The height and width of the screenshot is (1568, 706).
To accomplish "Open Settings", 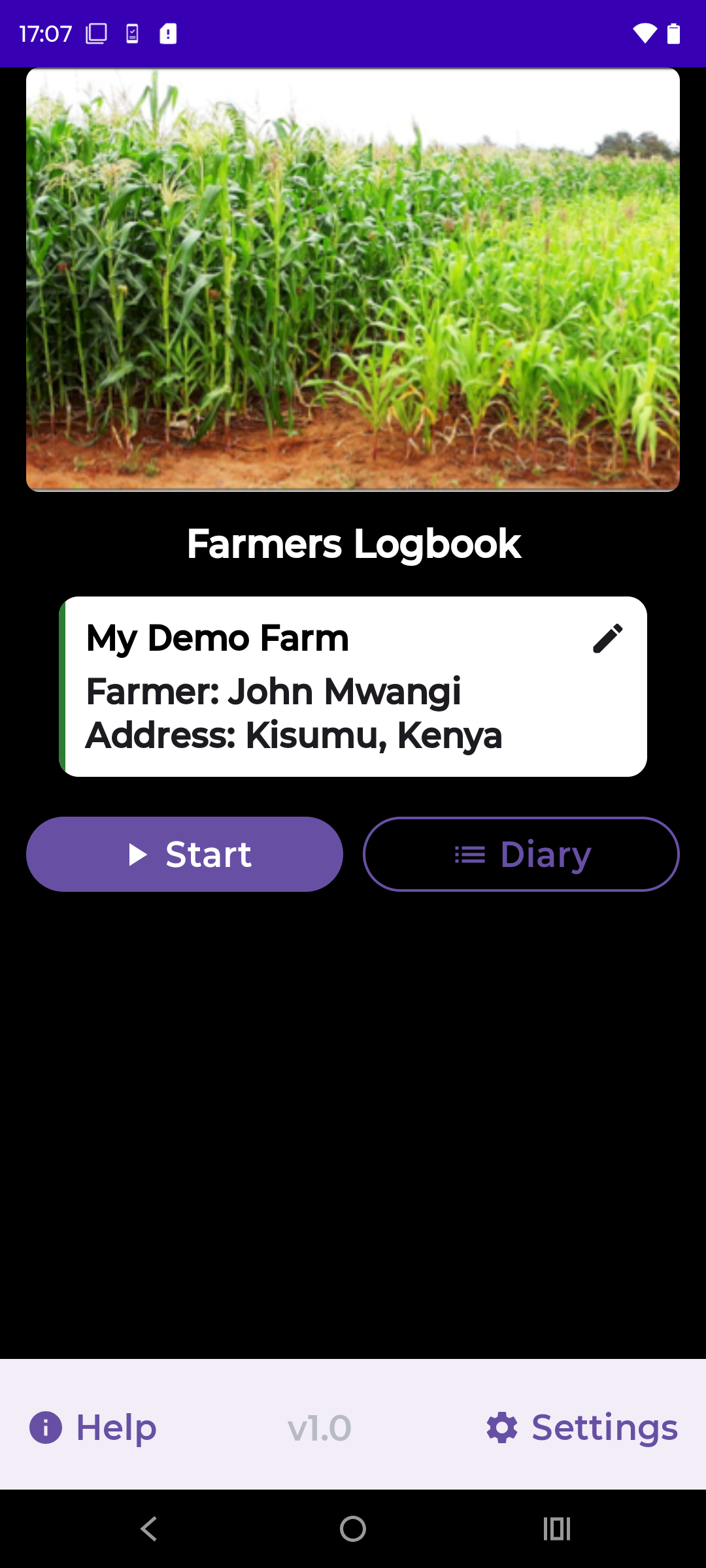I will click(582, 1428).
